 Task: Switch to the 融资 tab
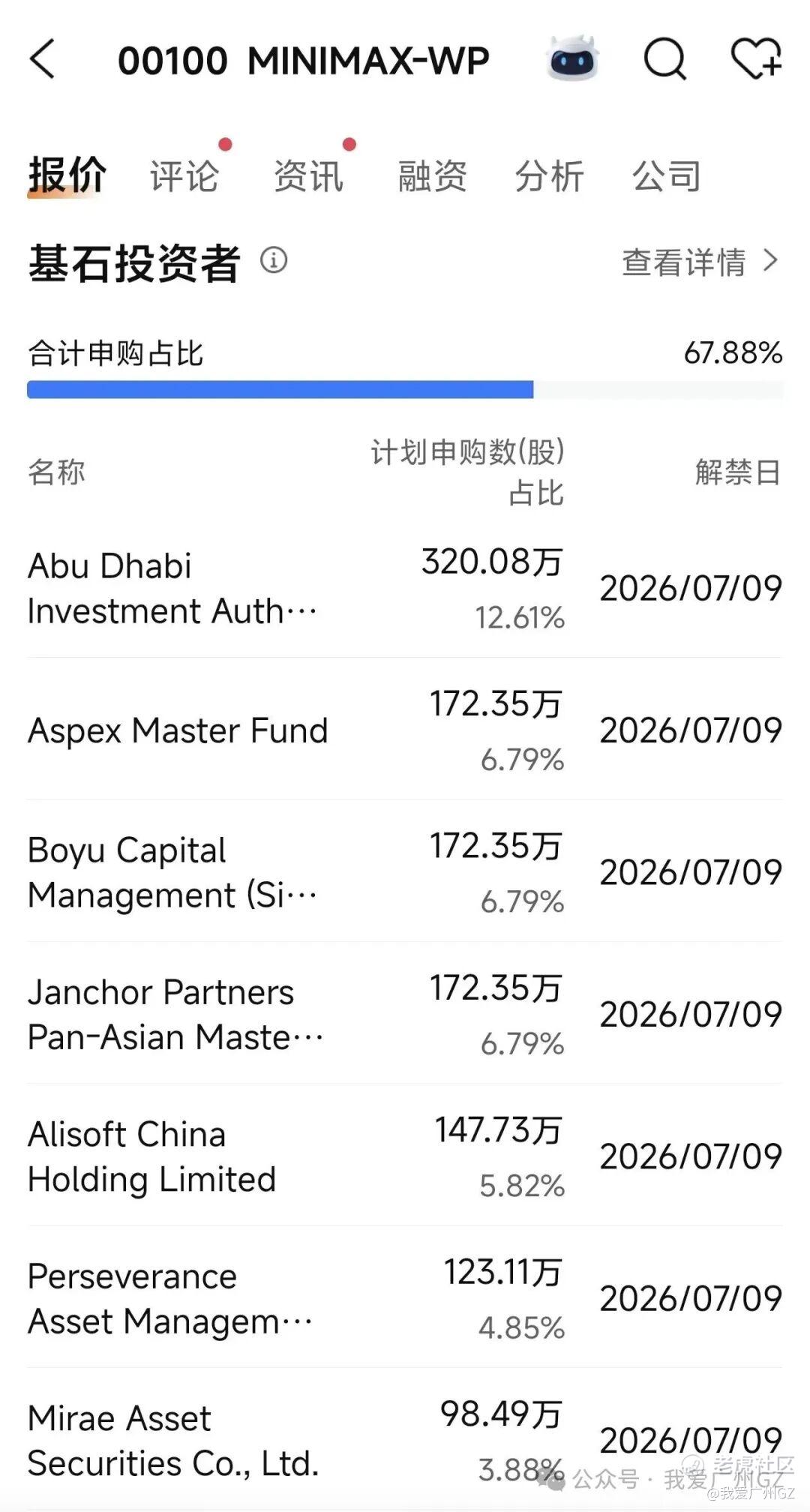coord(432,176)
